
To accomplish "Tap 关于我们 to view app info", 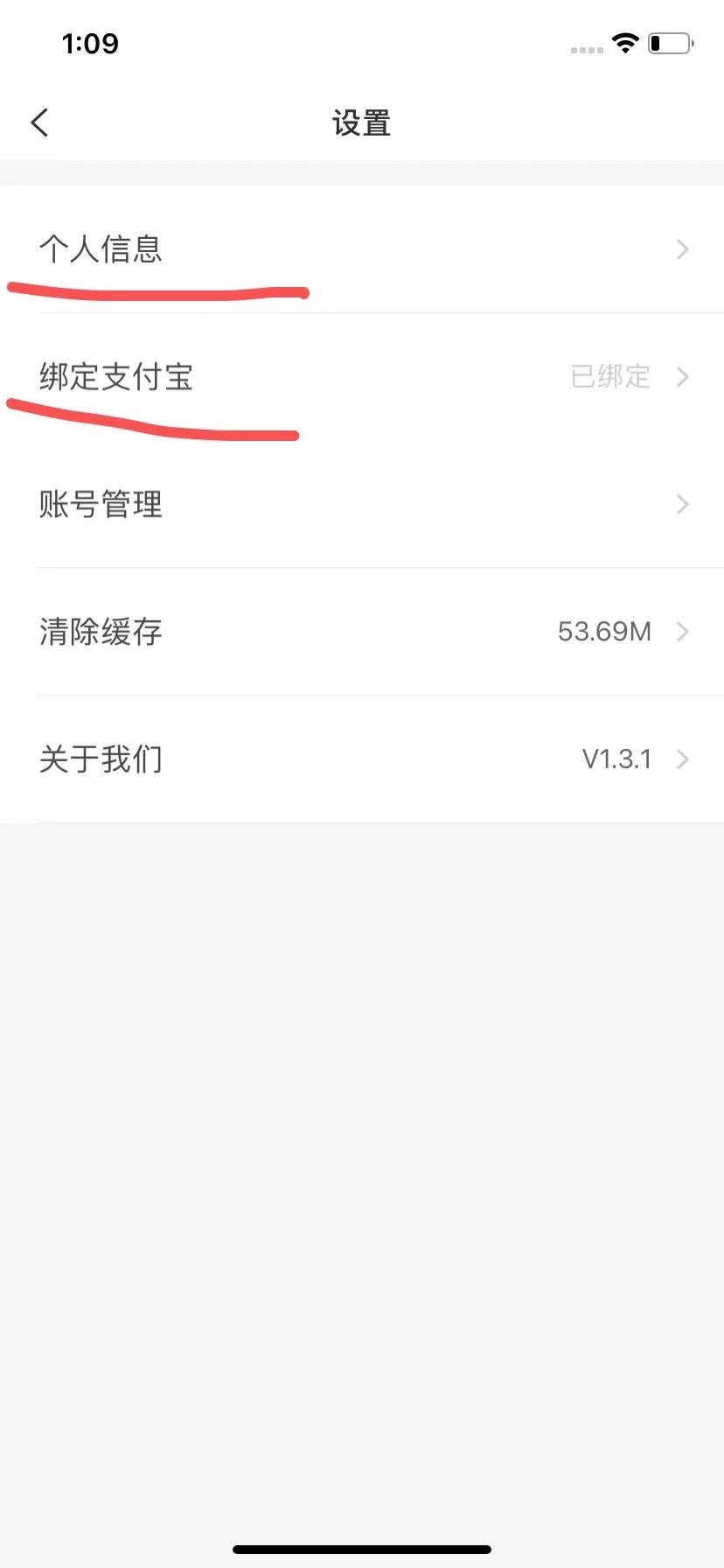I will point(101,759).
